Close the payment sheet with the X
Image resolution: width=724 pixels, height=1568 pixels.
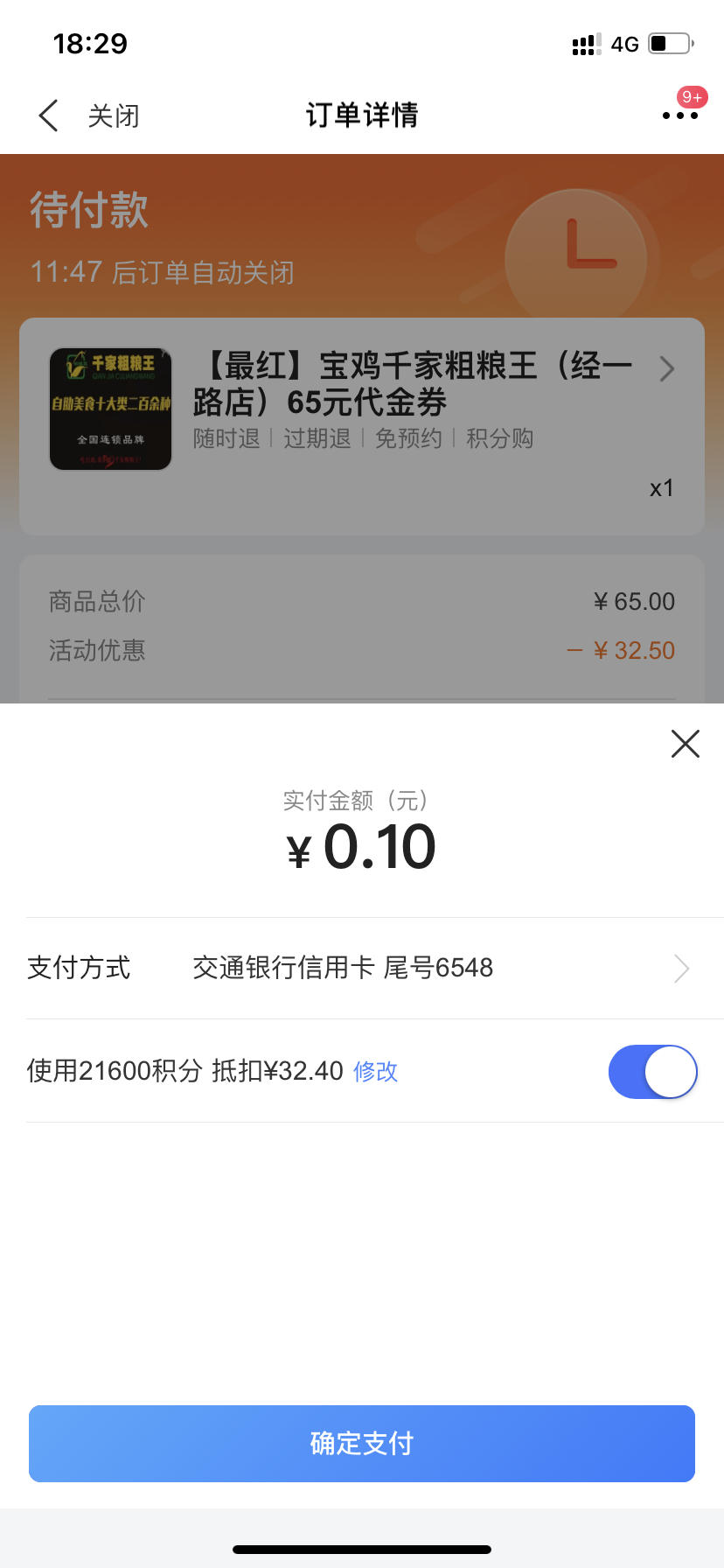click(x=686, y=744)
